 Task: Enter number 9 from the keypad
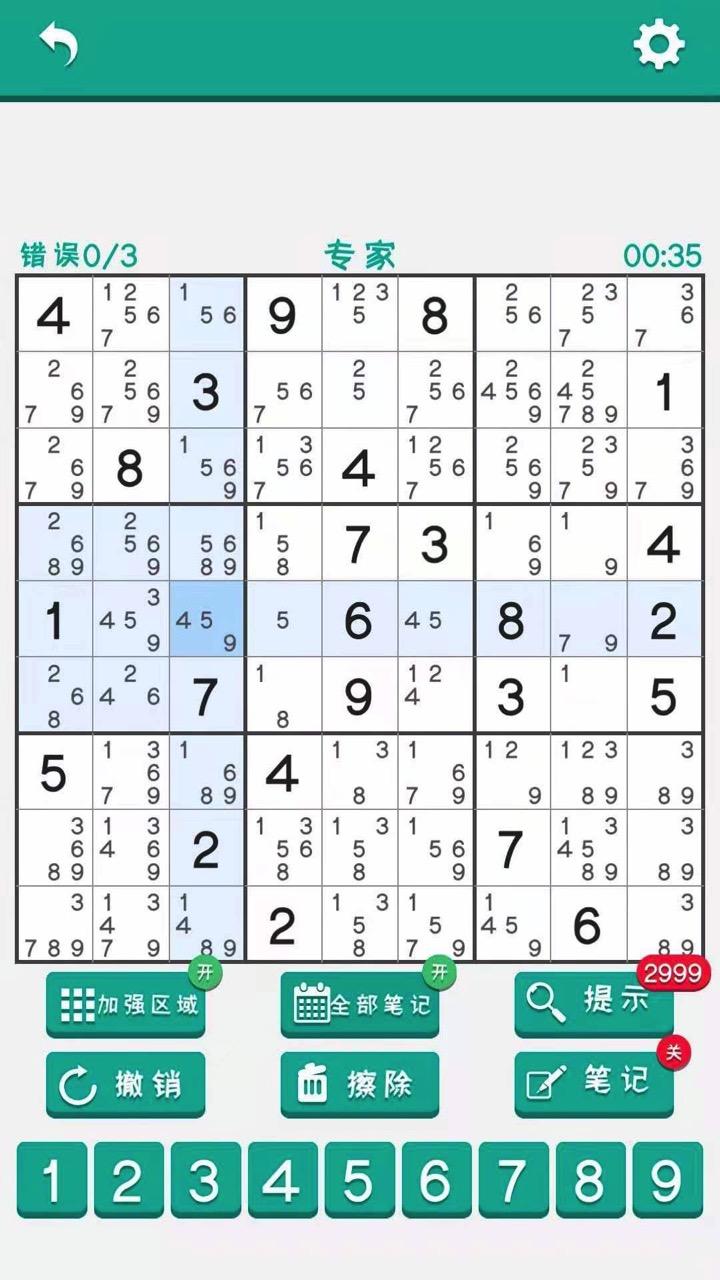pyautogui.click(x=666, y=1180)
